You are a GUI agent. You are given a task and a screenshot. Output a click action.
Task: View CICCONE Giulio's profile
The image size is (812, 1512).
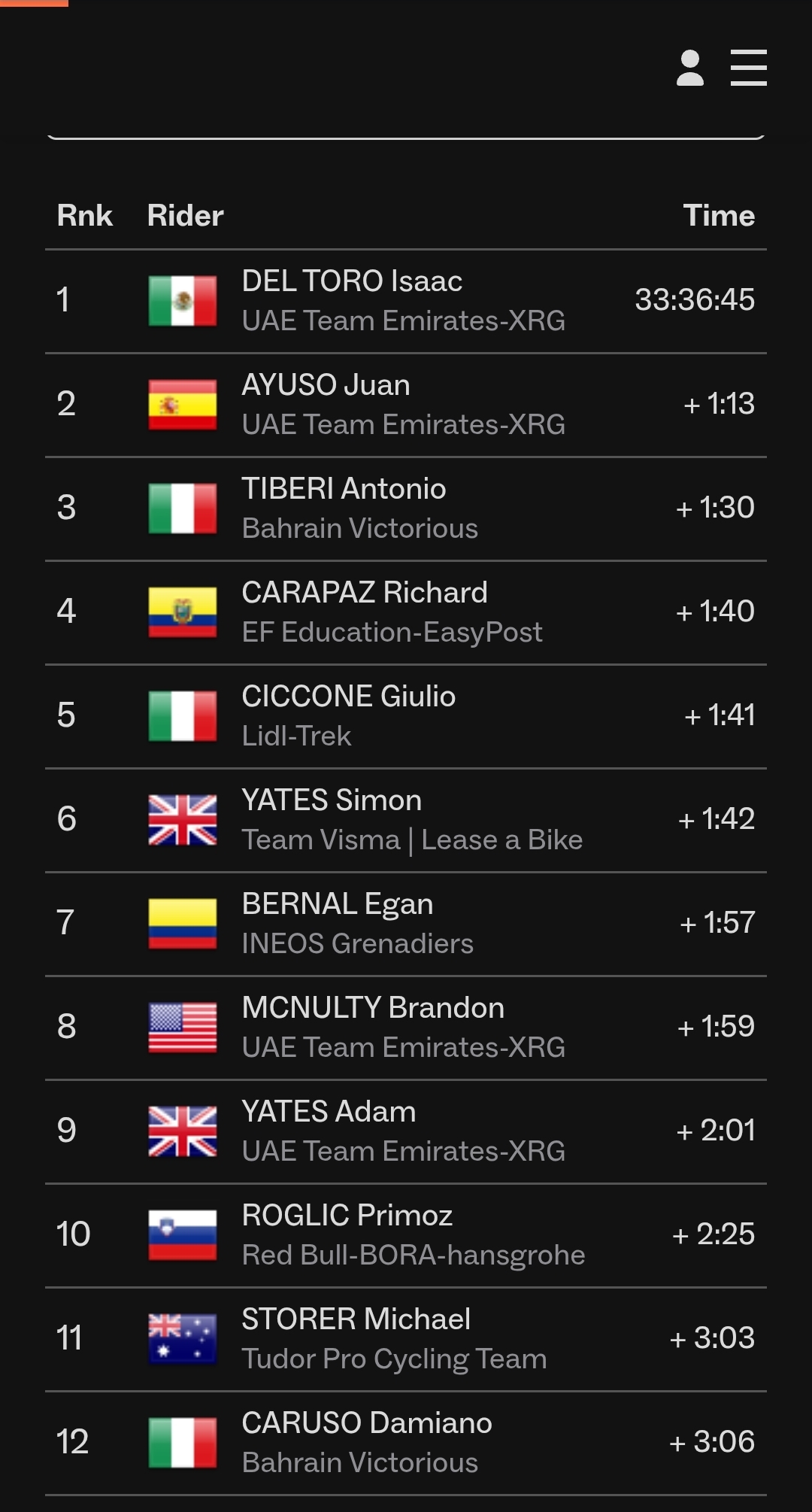click(349, 697)
